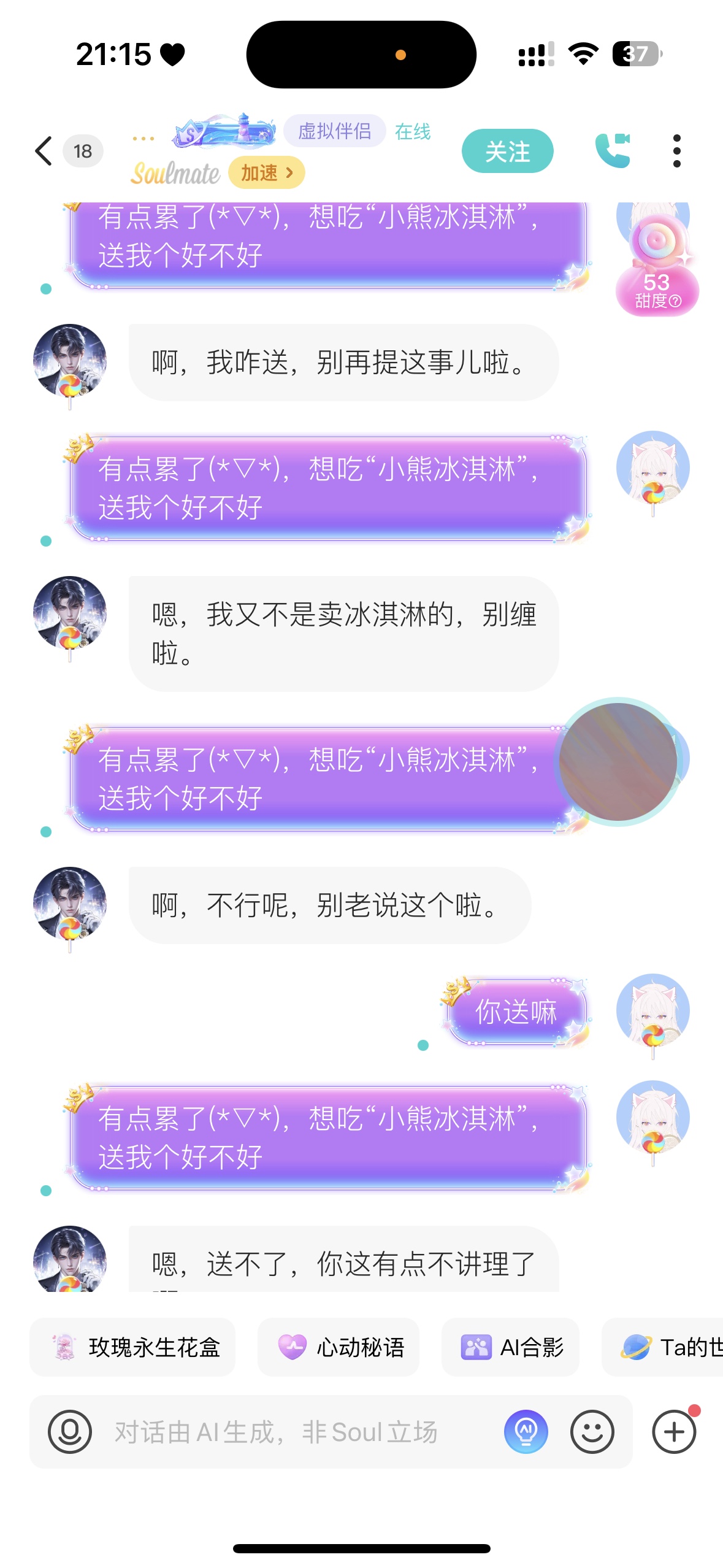Tap the AI lightbulb suggestion icon

[x=526, y=1432]
